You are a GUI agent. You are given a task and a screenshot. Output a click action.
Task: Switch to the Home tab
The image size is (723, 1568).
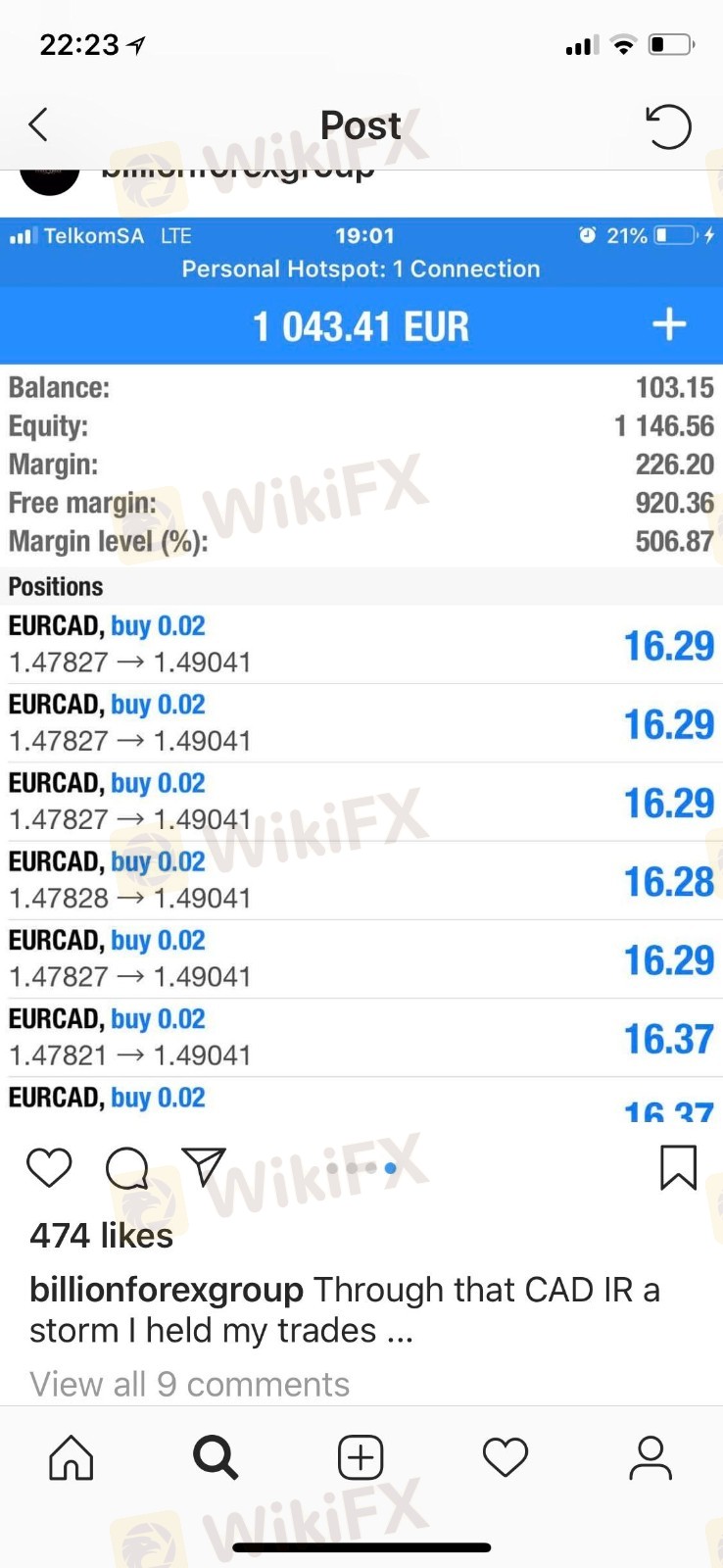[x=72, y=1457]
